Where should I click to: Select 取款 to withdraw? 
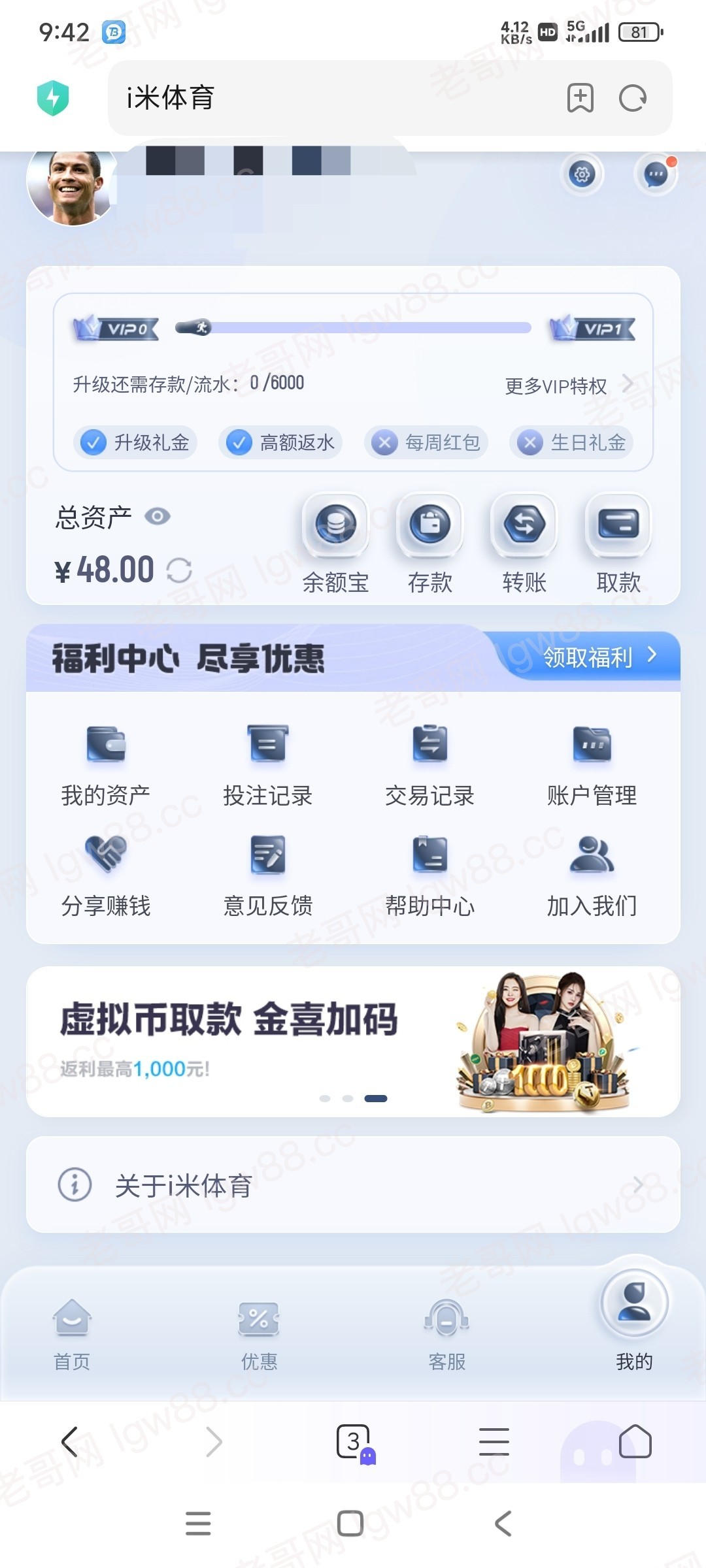pos(618,542)
